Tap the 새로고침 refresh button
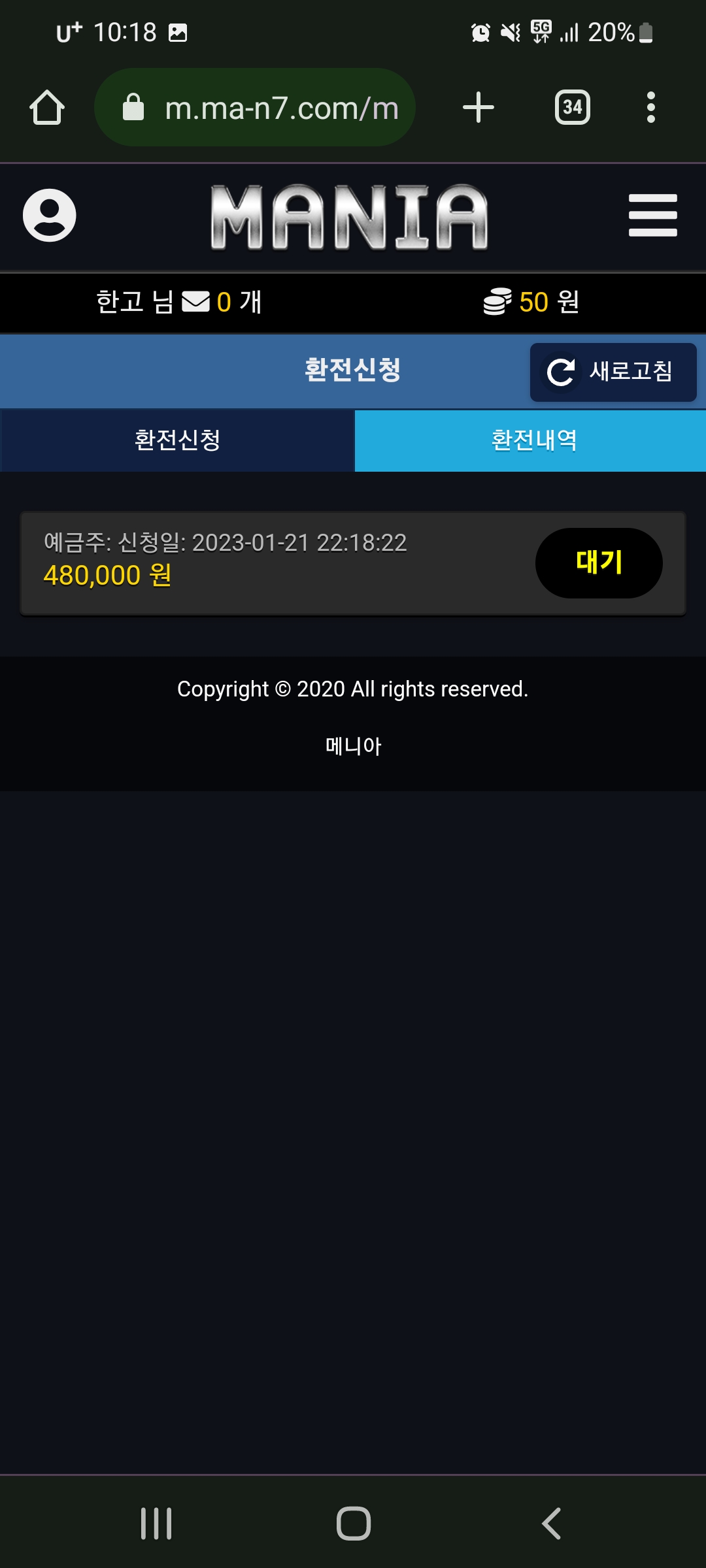 [613, 372]
